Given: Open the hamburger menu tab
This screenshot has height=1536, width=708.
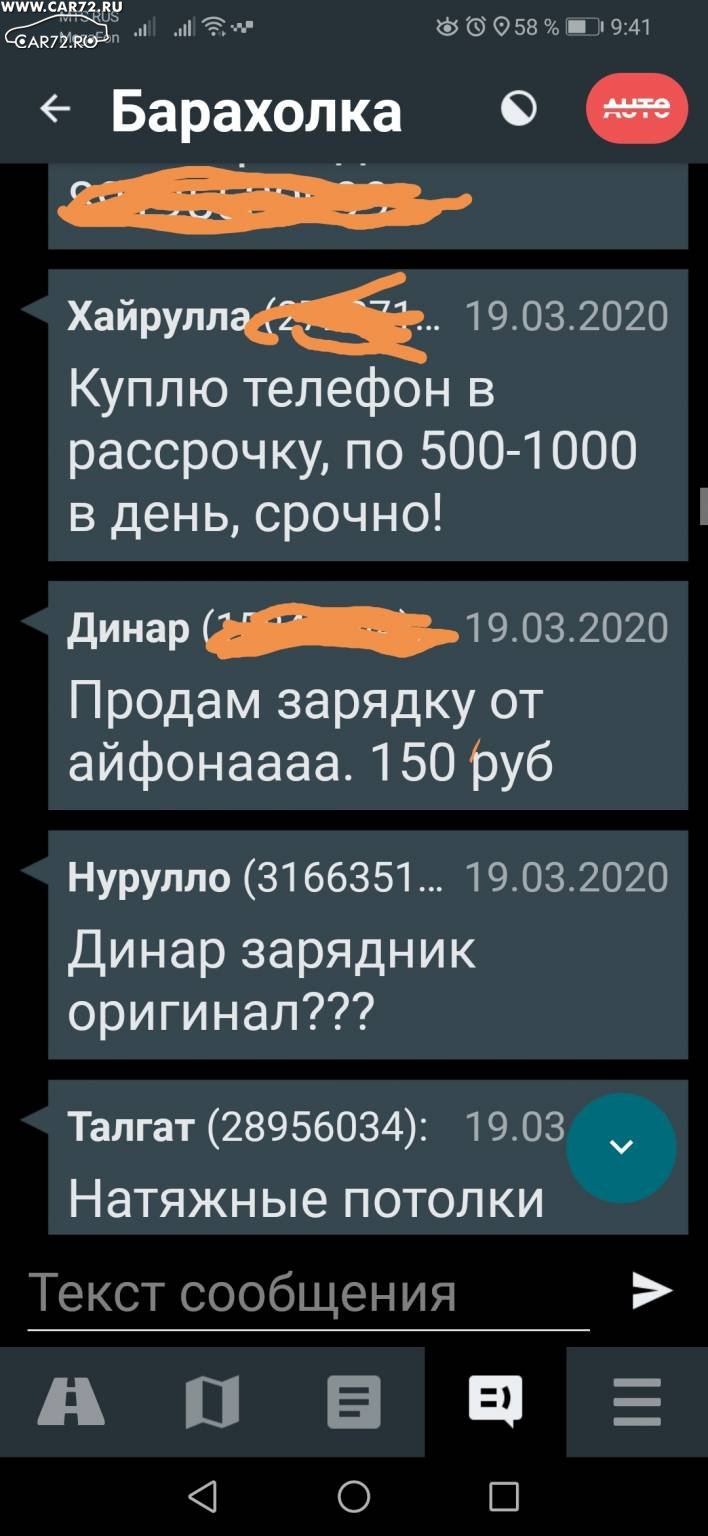Looking at the screenshot, I should pos(637,1401).
